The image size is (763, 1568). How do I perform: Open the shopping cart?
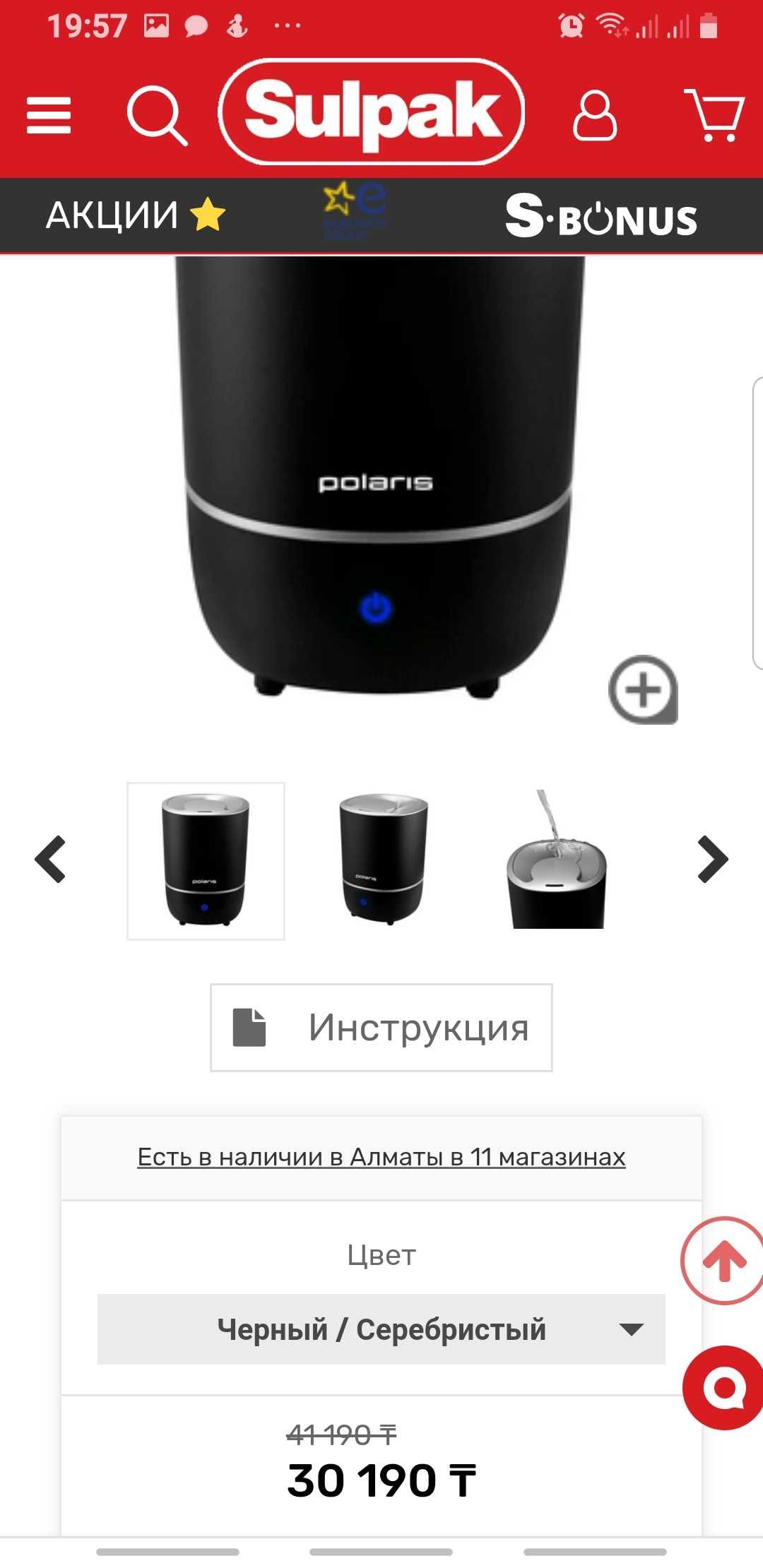pos(714,115)
